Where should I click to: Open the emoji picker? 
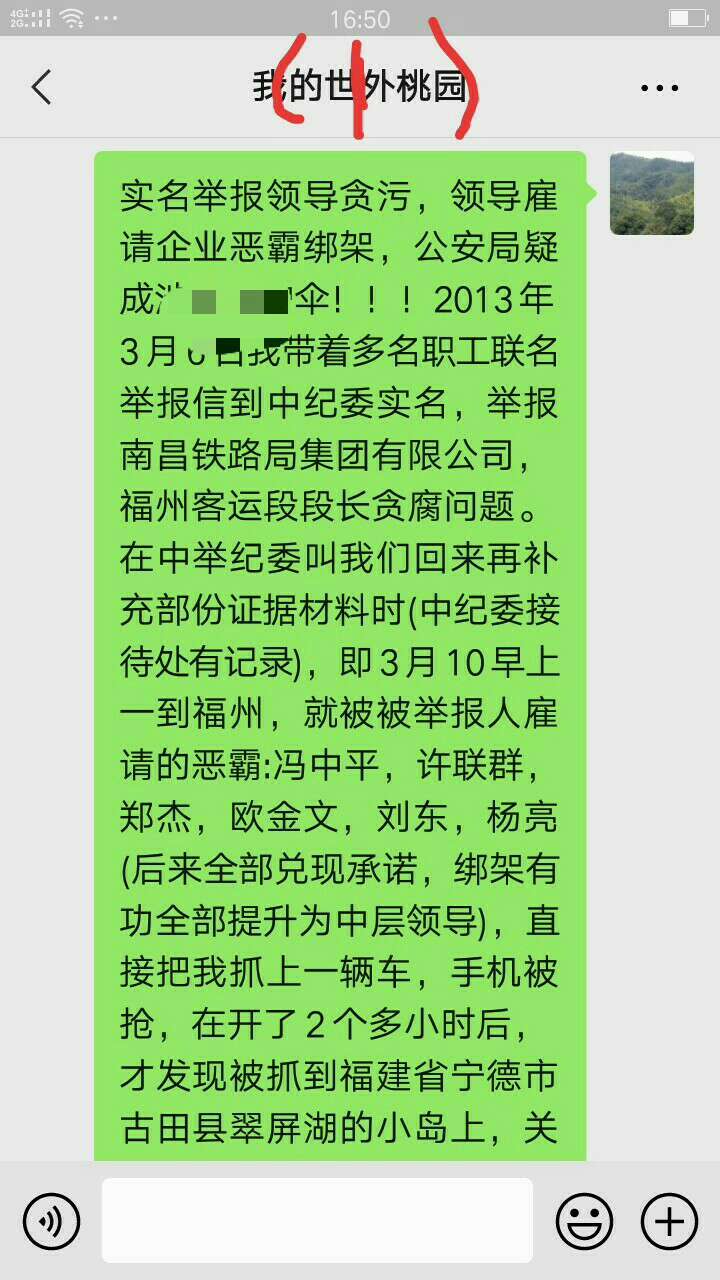[x=584, y=1221]
